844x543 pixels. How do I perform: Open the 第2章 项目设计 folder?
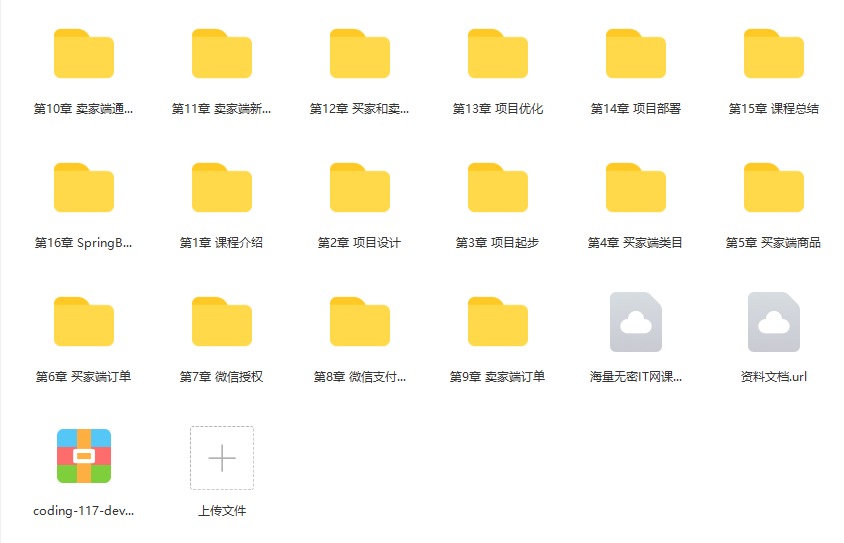(x=360, y=188)
